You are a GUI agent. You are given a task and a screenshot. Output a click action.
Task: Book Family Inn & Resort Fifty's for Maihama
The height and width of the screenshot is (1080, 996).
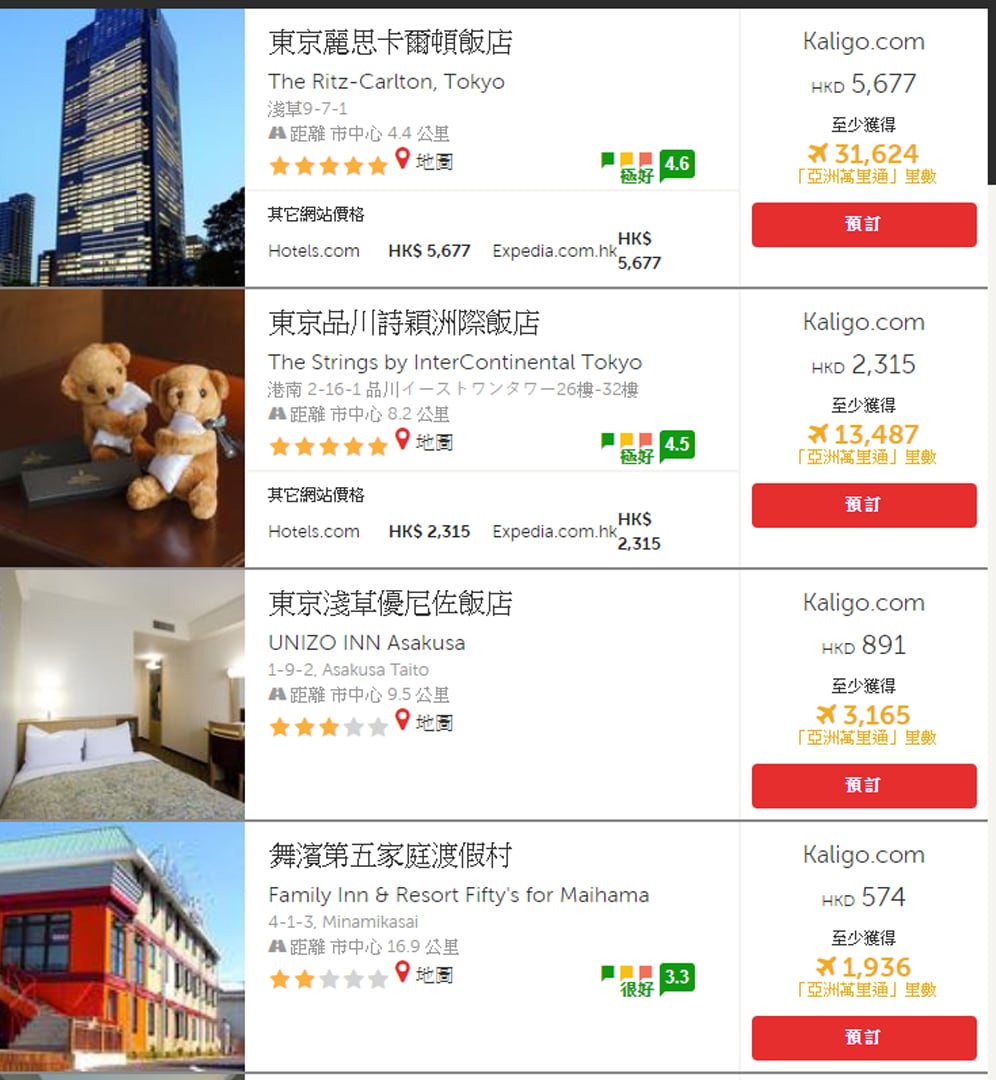pos(864,1038)
